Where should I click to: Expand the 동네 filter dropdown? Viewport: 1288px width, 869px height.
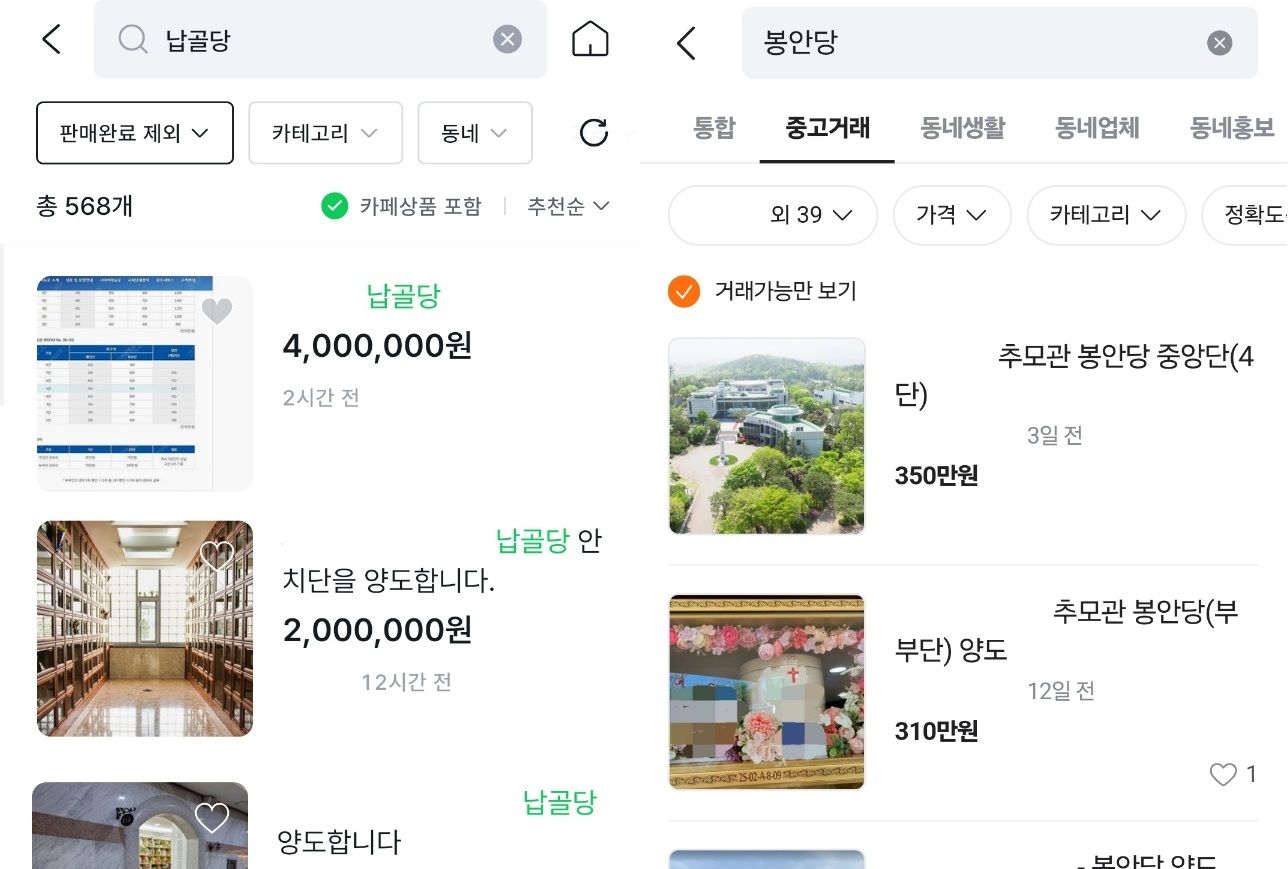click(x=474, y=132)
